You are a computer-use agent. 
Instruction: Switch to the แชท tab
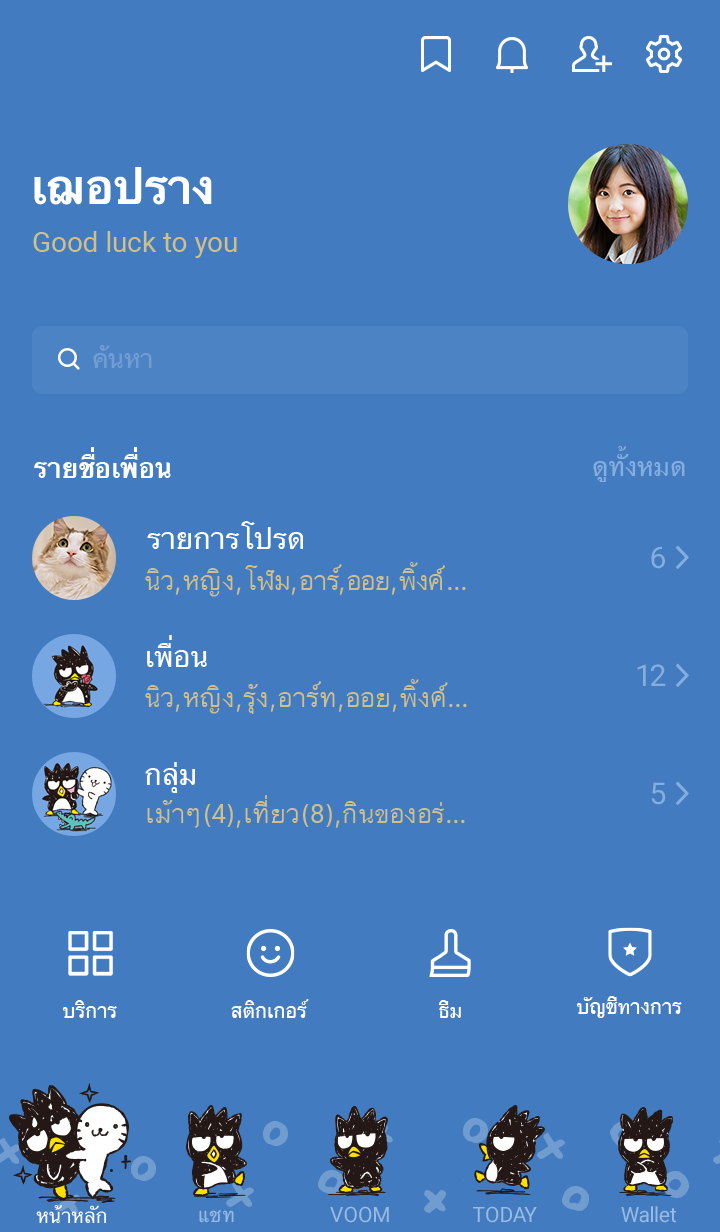click(x=216, y=1165)
